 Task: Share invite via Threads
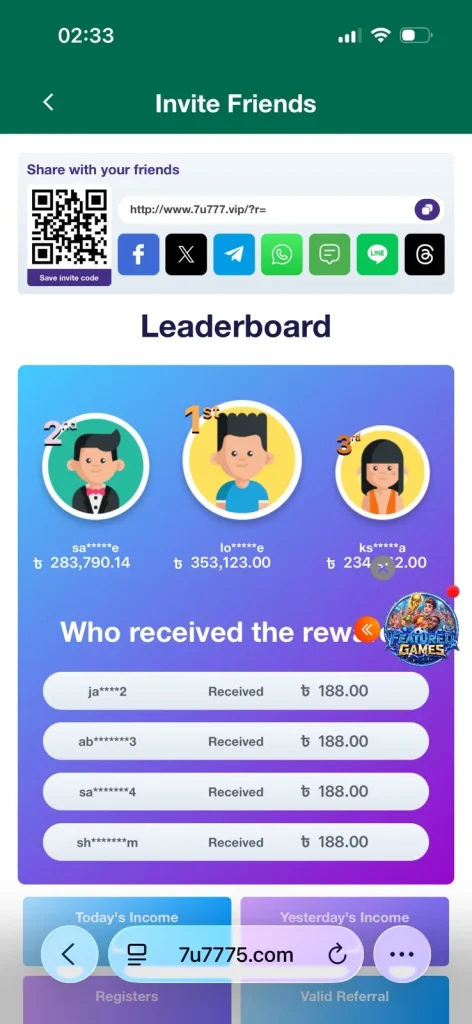(x=424, y=254)
